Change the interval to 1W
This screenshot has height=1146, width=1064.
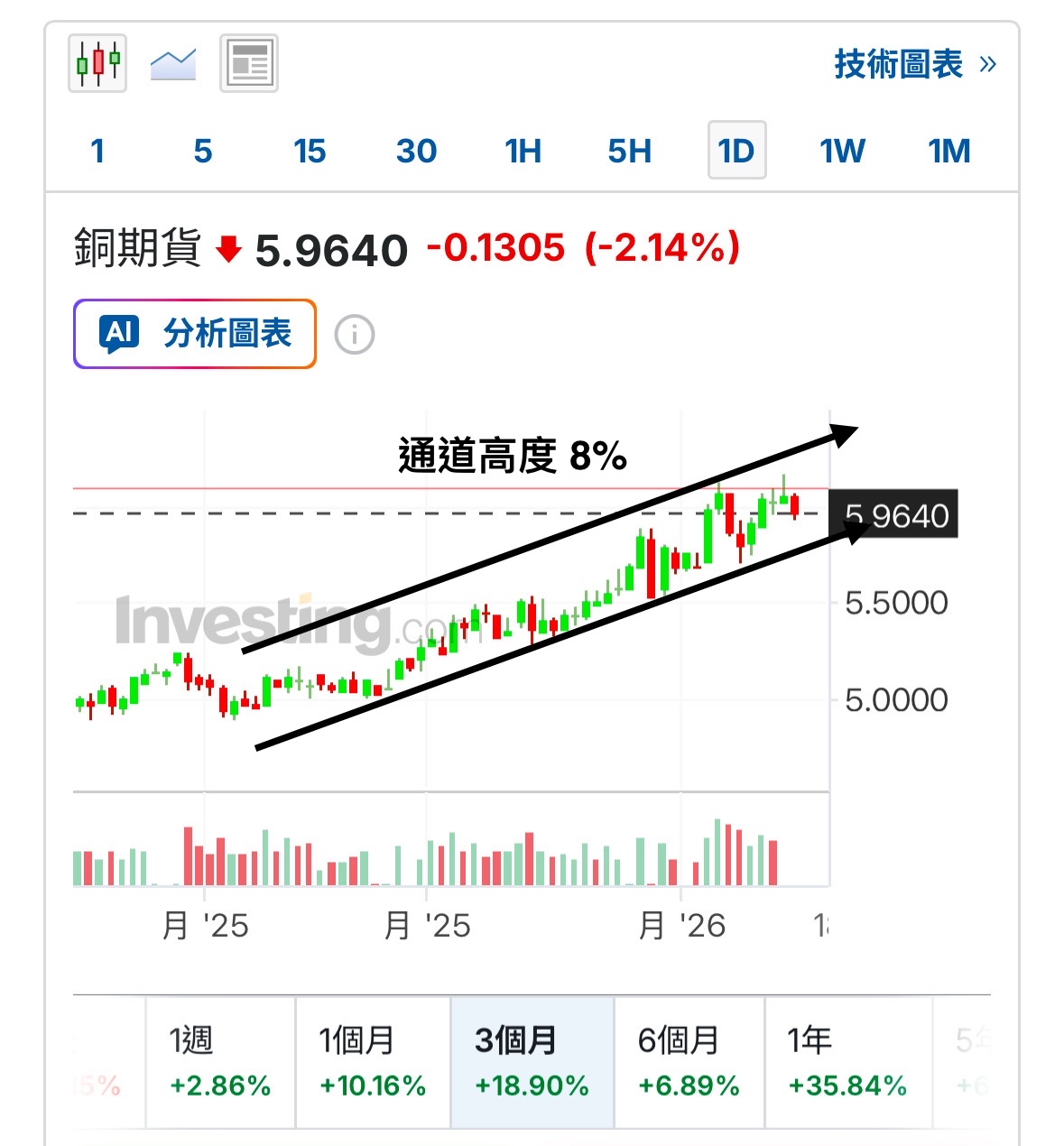point(842,151)
